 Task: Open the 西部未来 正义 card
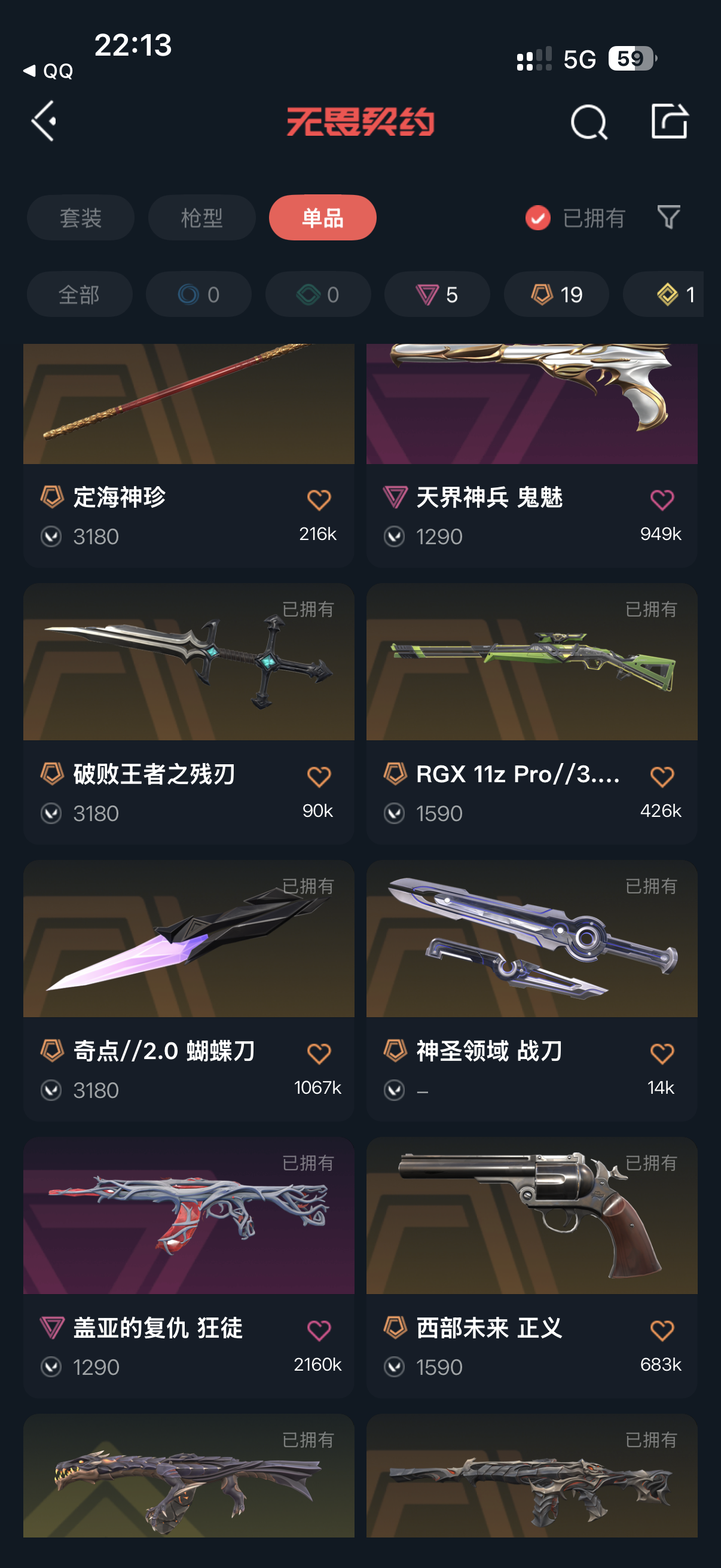pos(531,1268)
